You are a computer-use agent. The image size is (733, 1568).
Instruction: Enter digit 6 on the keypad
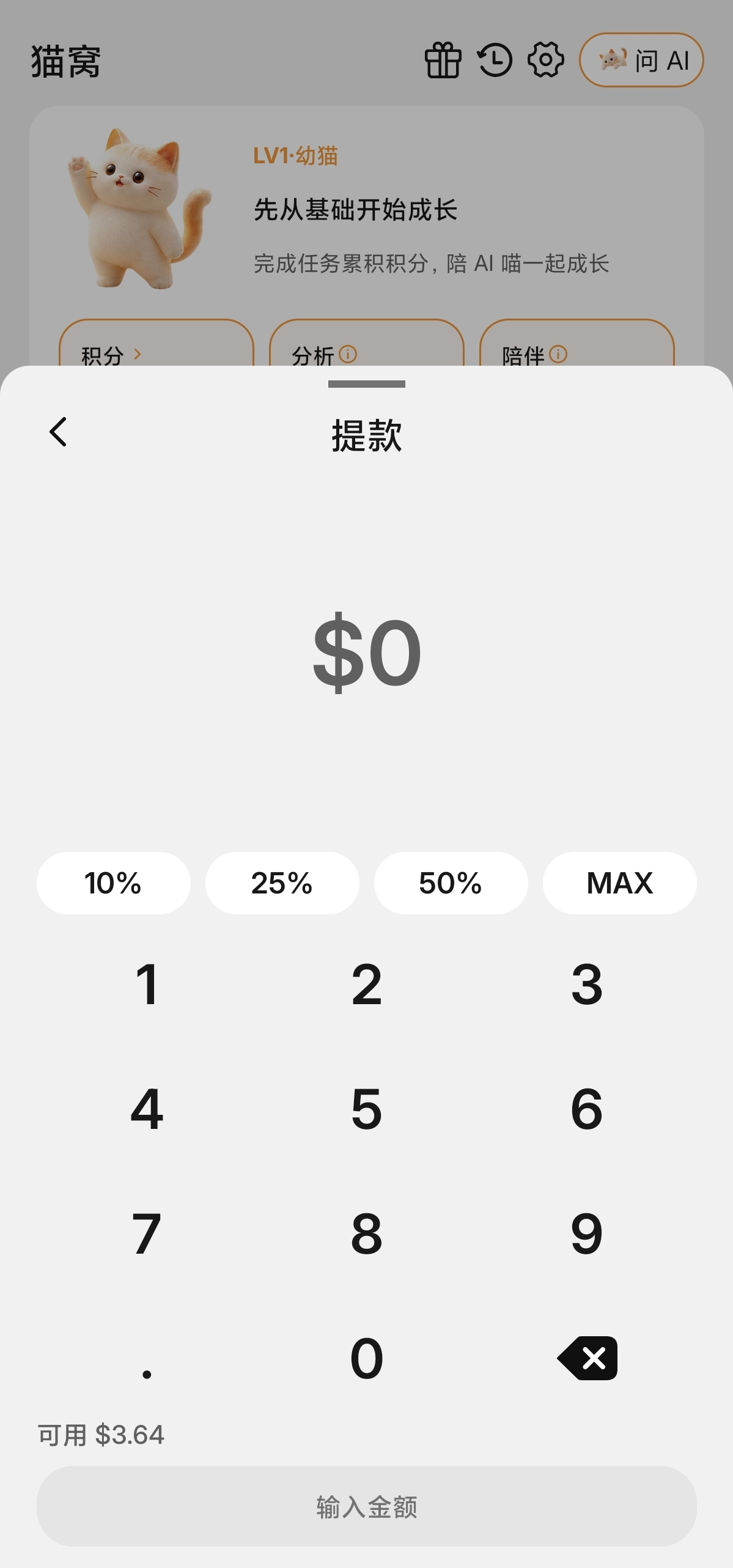587,1109
